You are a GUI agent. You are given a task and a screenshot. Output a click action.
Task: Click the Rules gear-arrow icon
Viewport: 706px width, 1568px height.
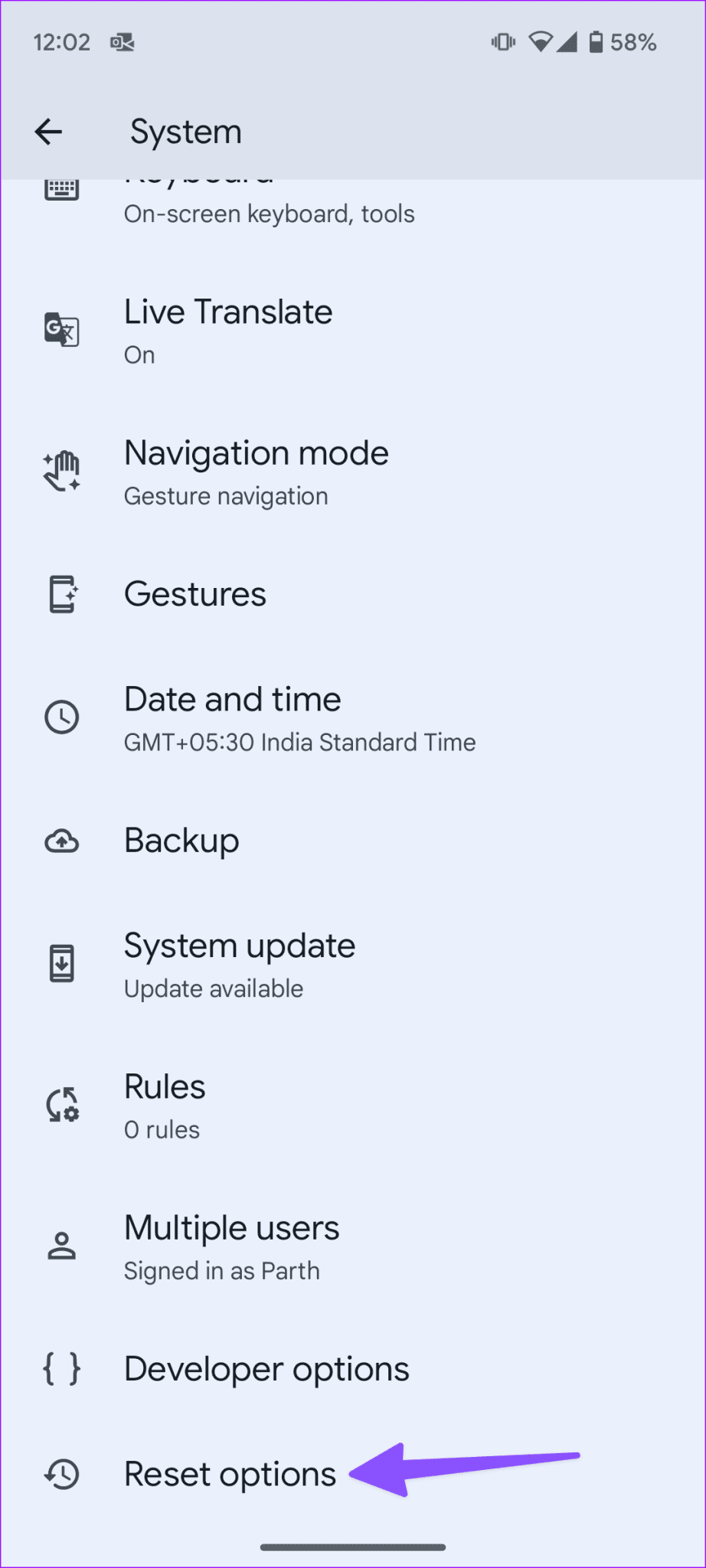click(x=62, y=1104)
